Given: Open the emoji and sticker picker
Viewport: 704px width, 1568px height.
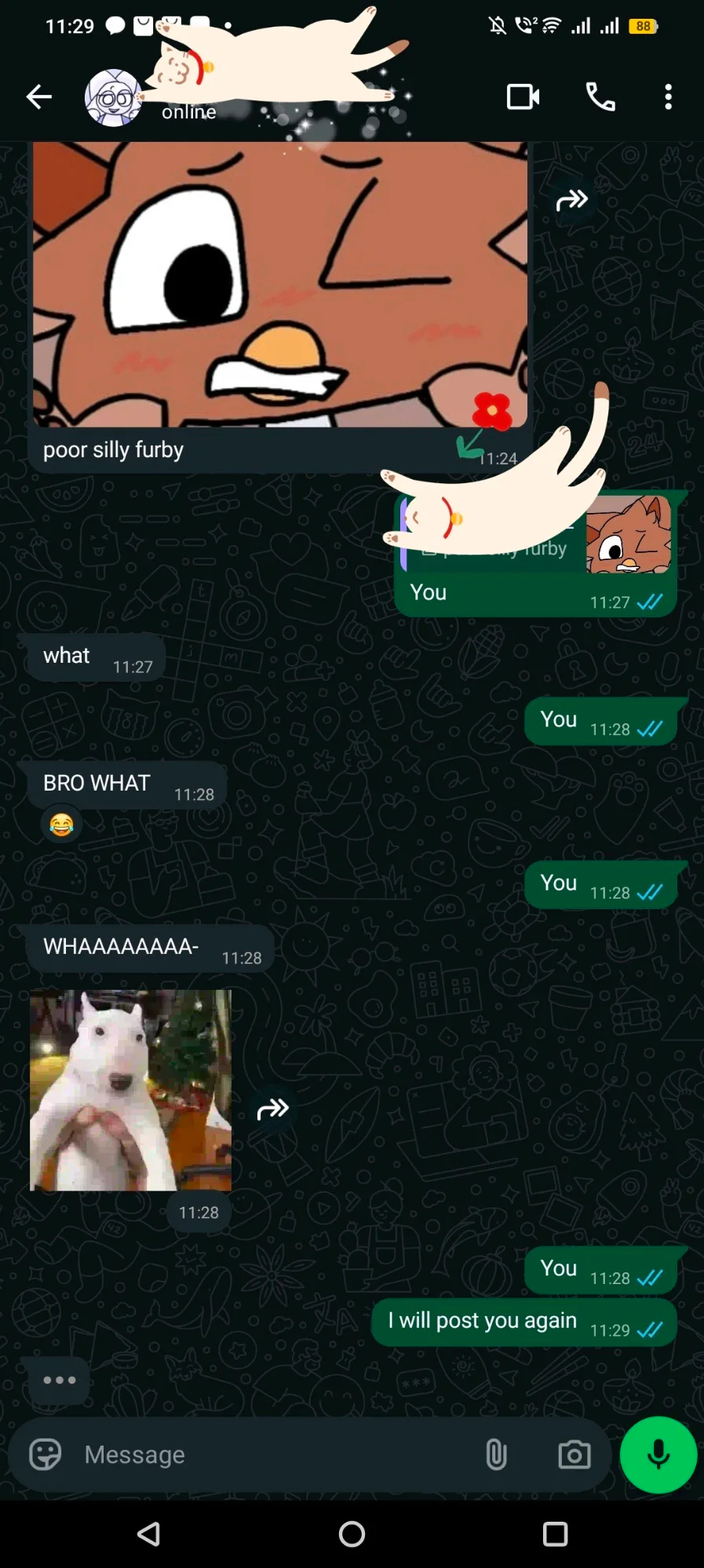Looking at the screenshot, I should (45, 1455).
